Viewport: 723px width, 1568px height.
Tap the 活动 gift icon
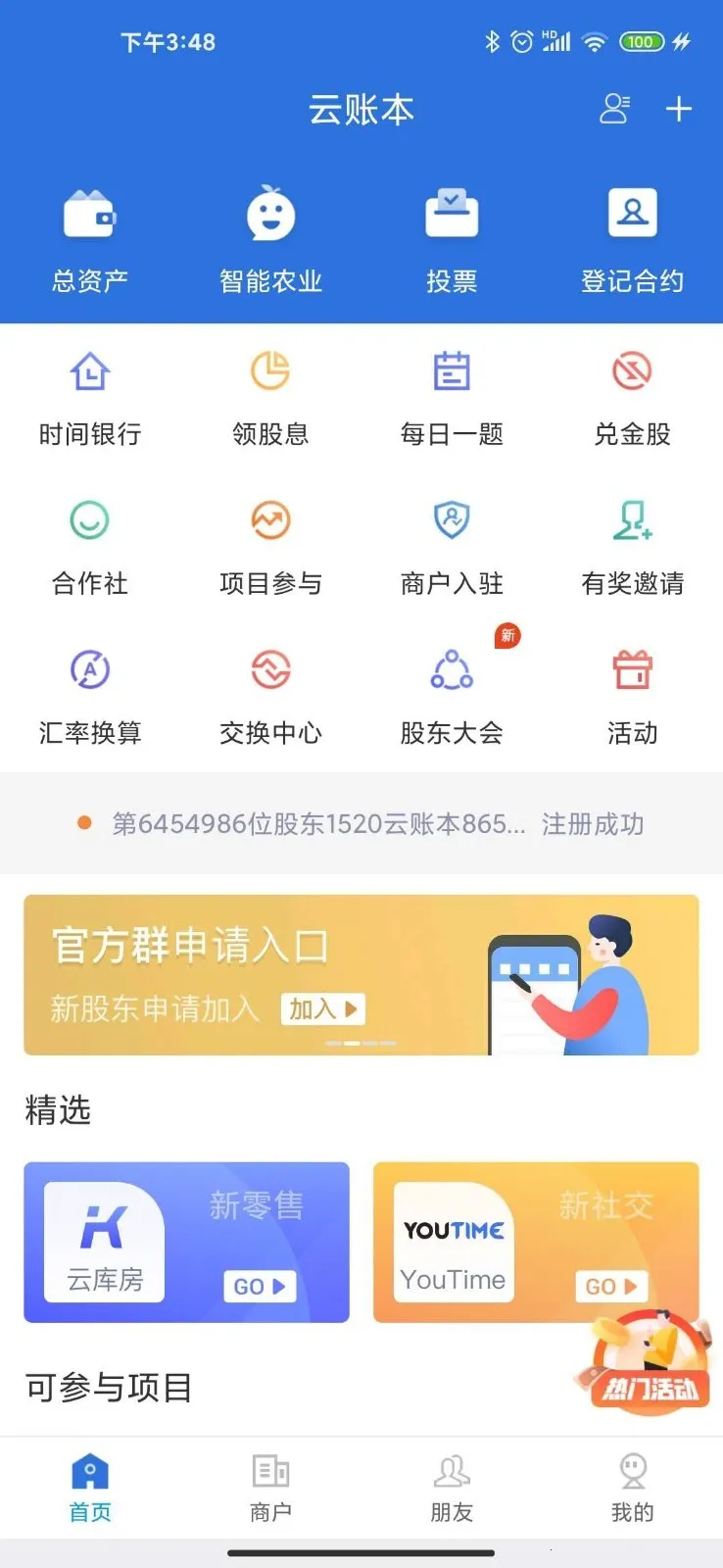coord(632,690)
